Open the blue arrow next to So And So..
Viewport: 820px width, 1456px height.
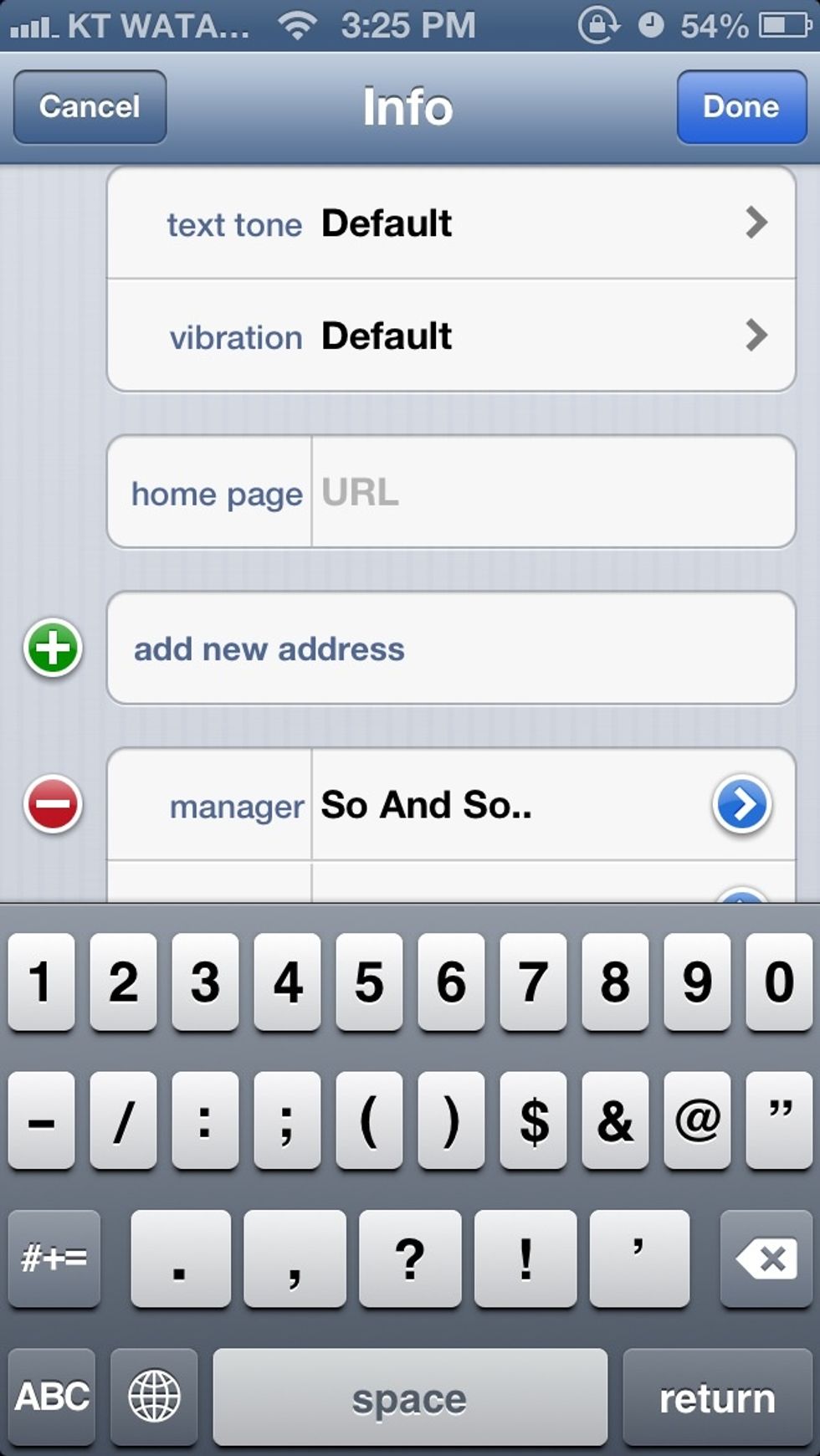741,805
